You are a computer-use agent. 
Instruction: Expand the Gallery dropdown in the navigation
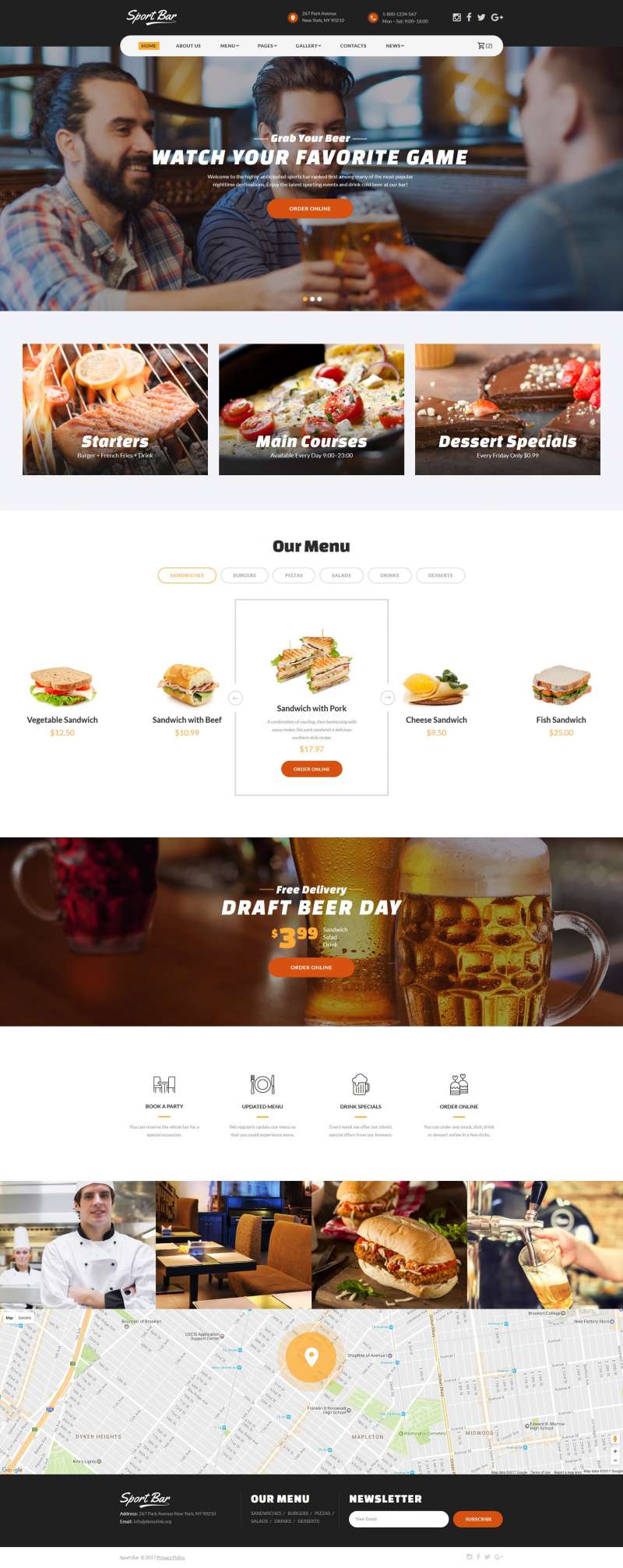click(308, 46)
